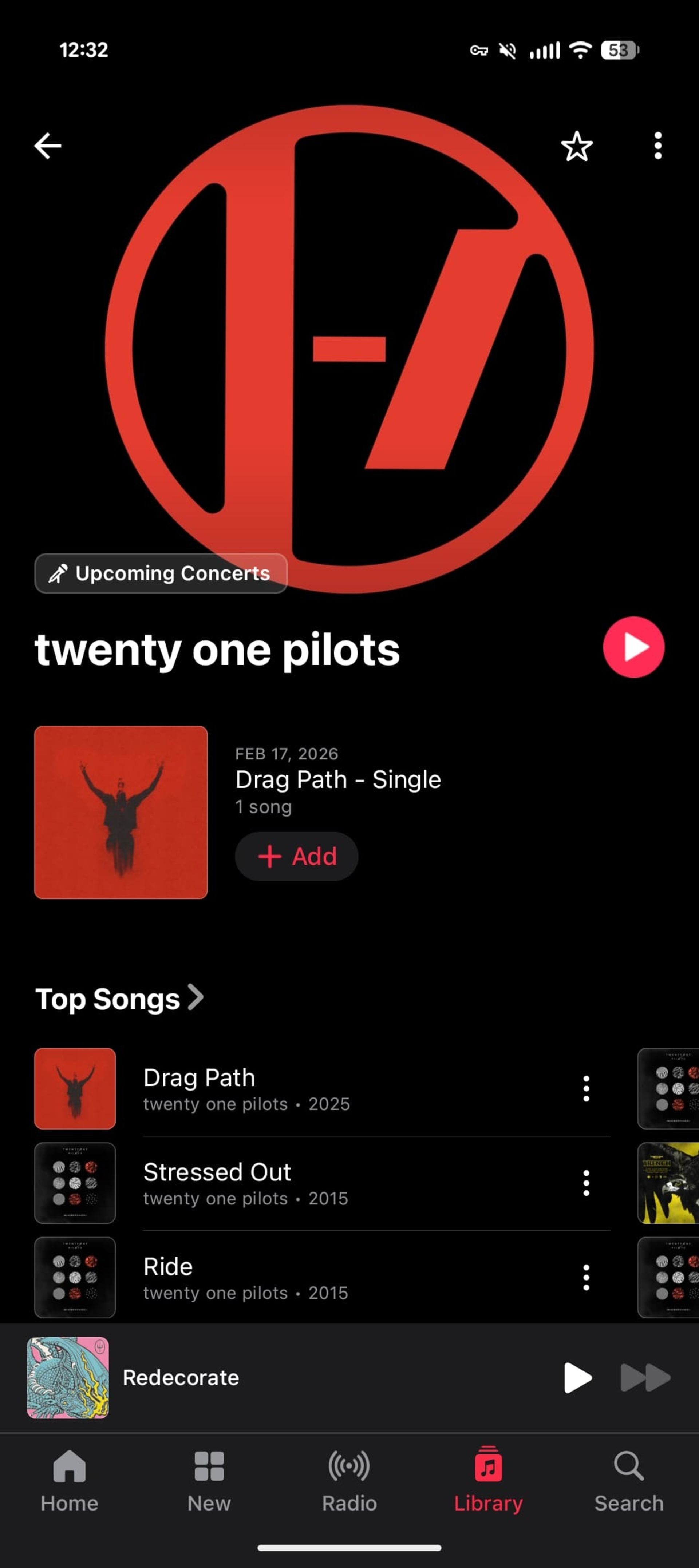Resume playback of Redecorate
The height and width of the screenshot is (1568, 699).
click(577, 1377)
